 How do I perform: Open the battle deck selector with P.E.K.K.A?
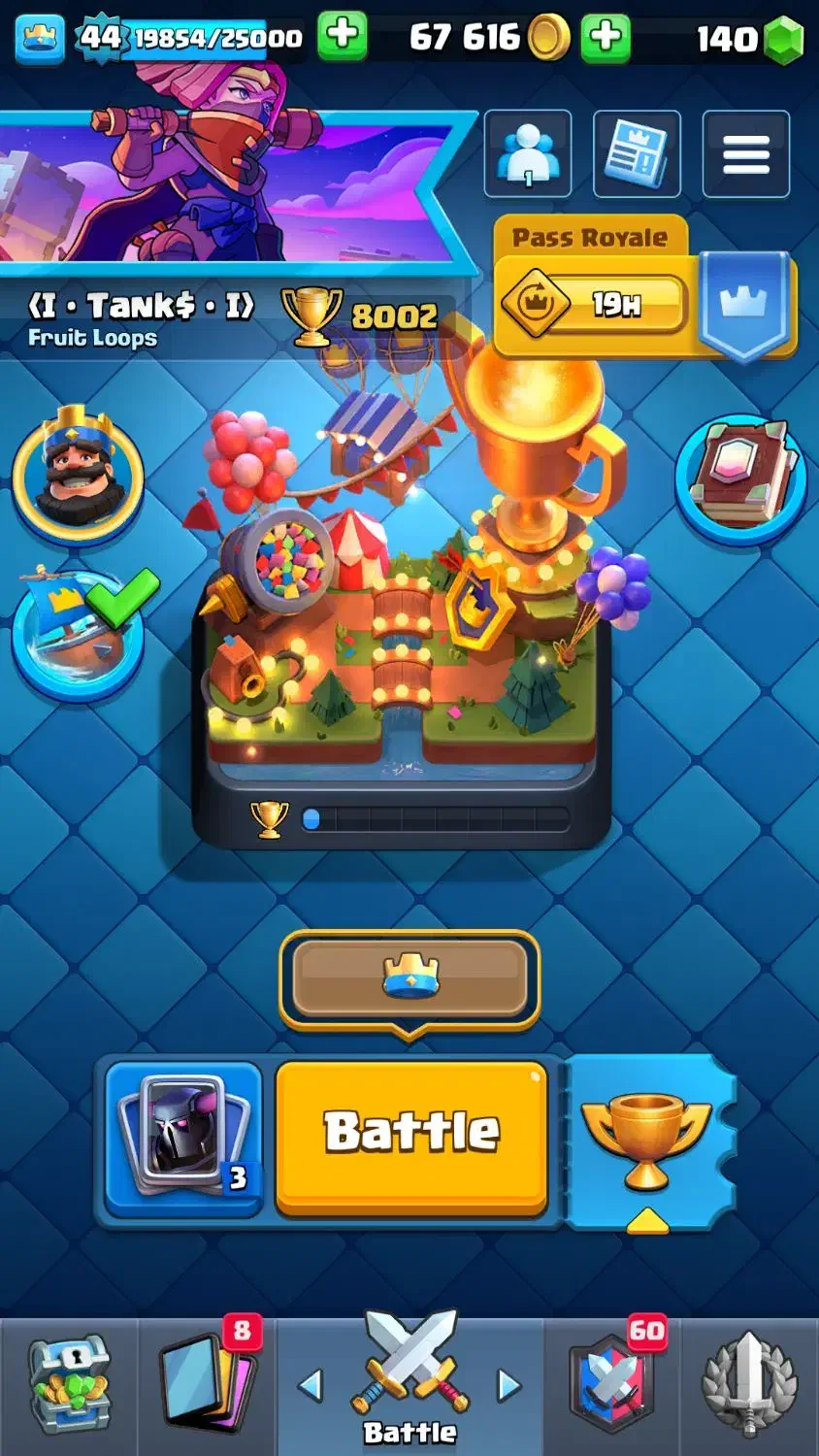[183, 1138]
